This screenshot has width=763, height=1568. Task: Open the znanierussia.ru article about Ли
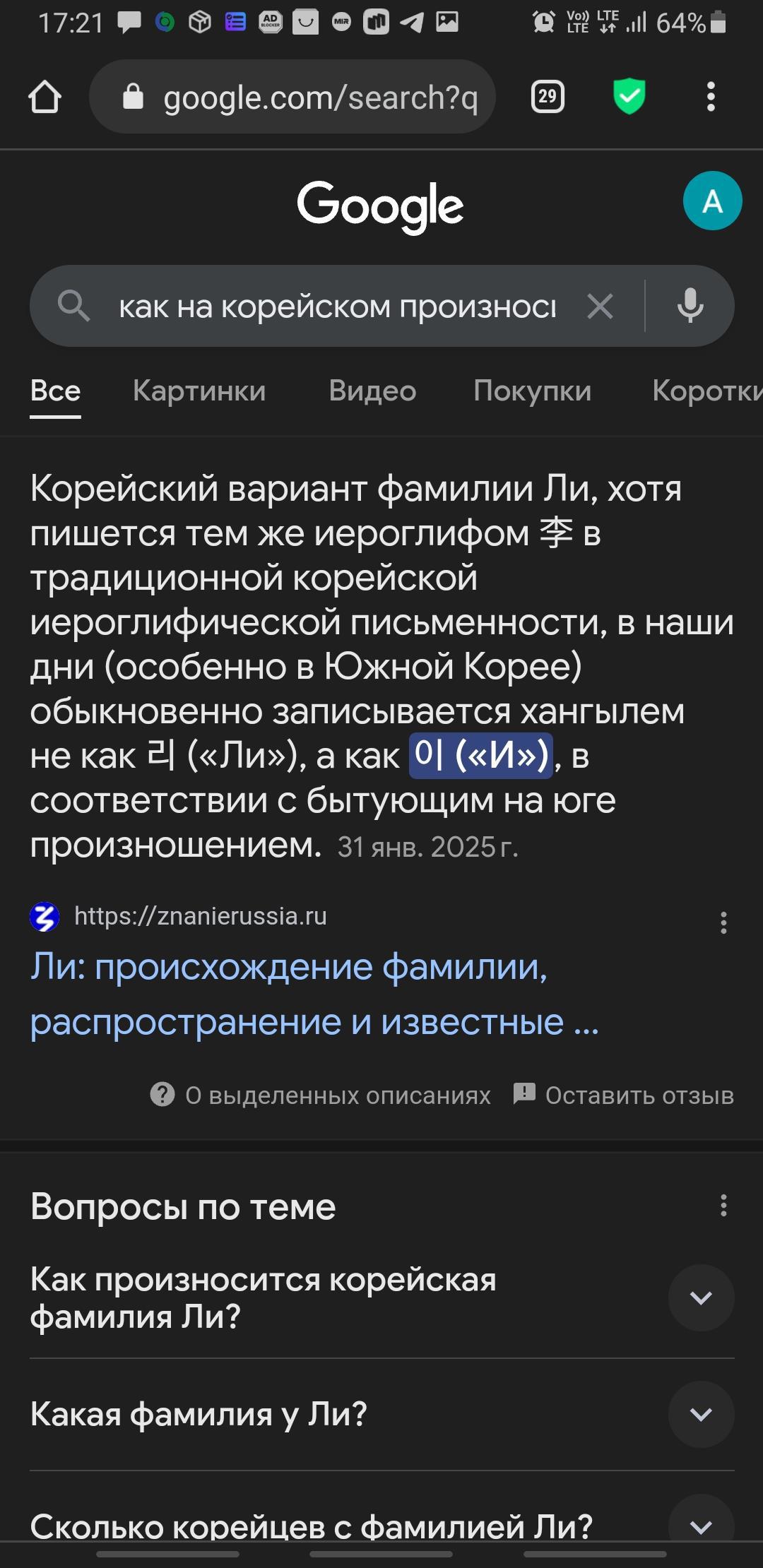[314, 993]
